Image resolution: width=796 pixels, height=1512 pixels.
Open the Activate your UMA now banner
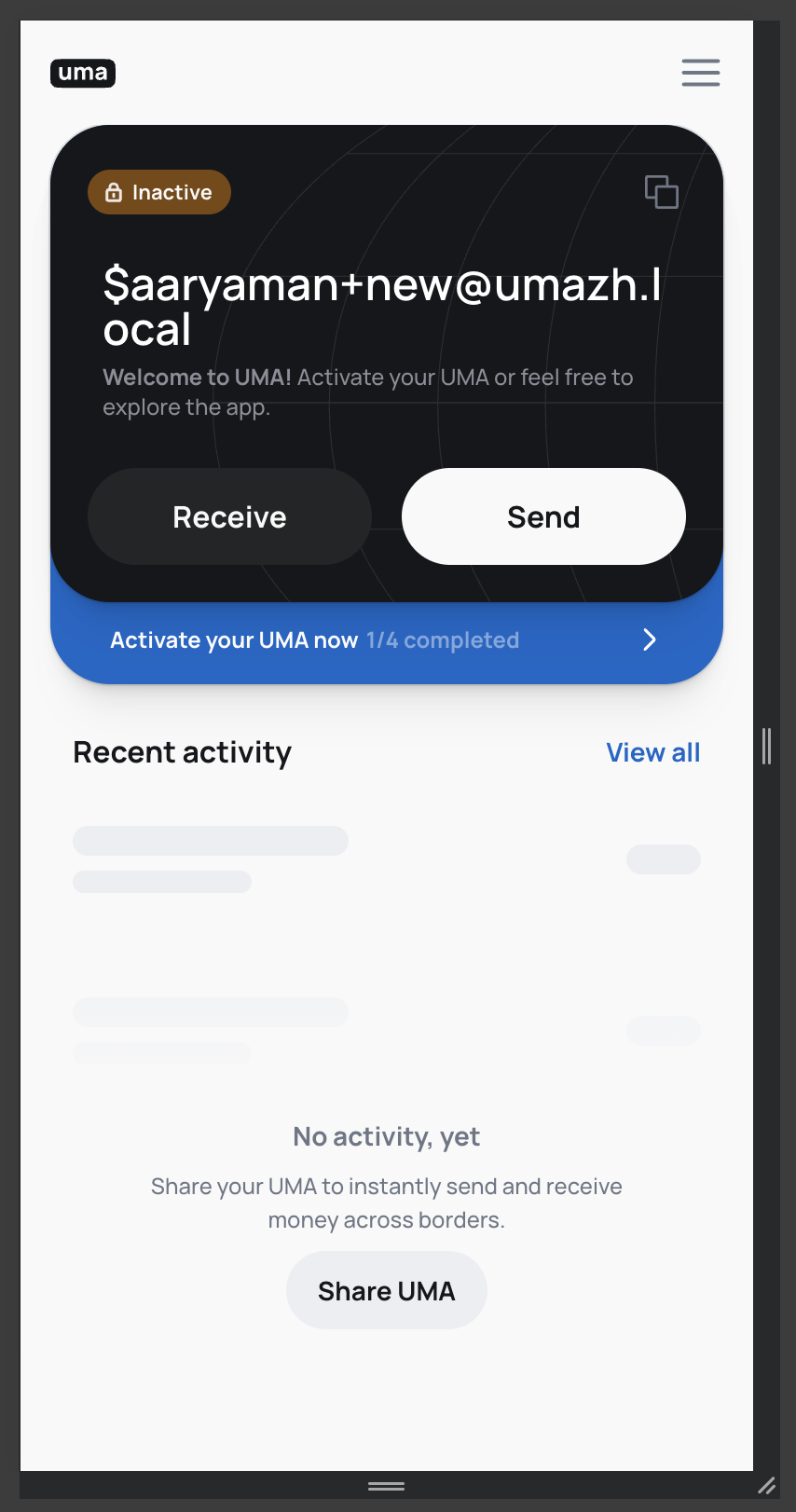(x=386, y=640)
